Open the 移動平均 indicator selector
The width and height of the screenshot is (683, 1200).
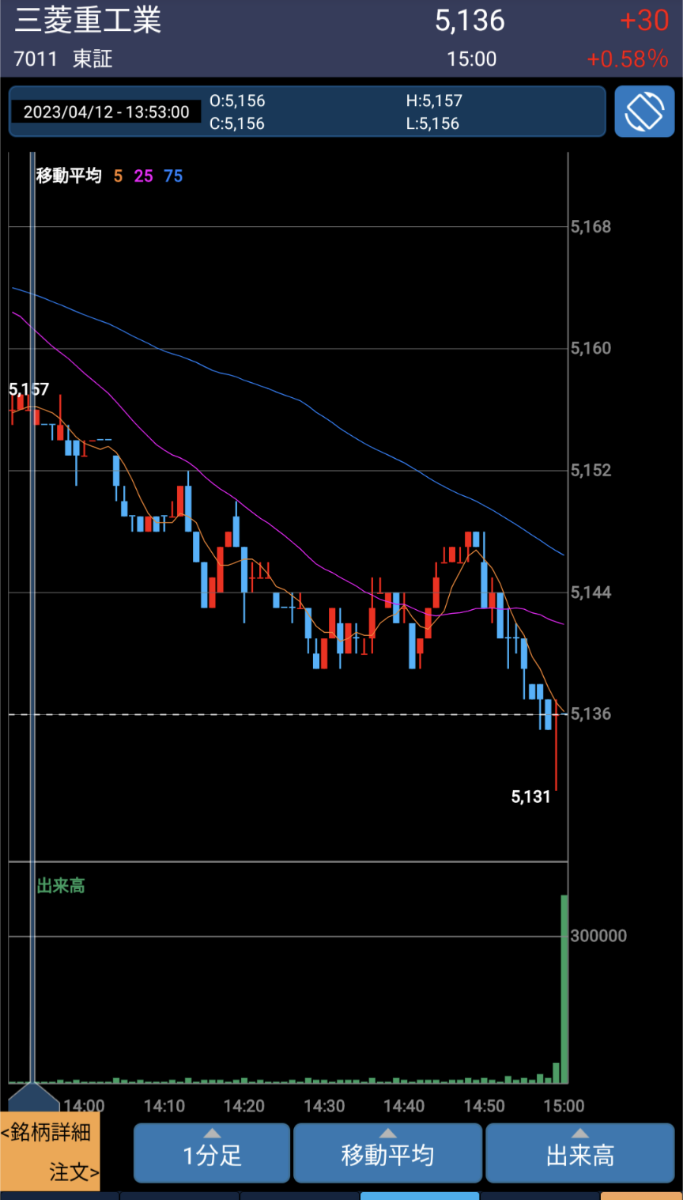[x=387, y=1153]
